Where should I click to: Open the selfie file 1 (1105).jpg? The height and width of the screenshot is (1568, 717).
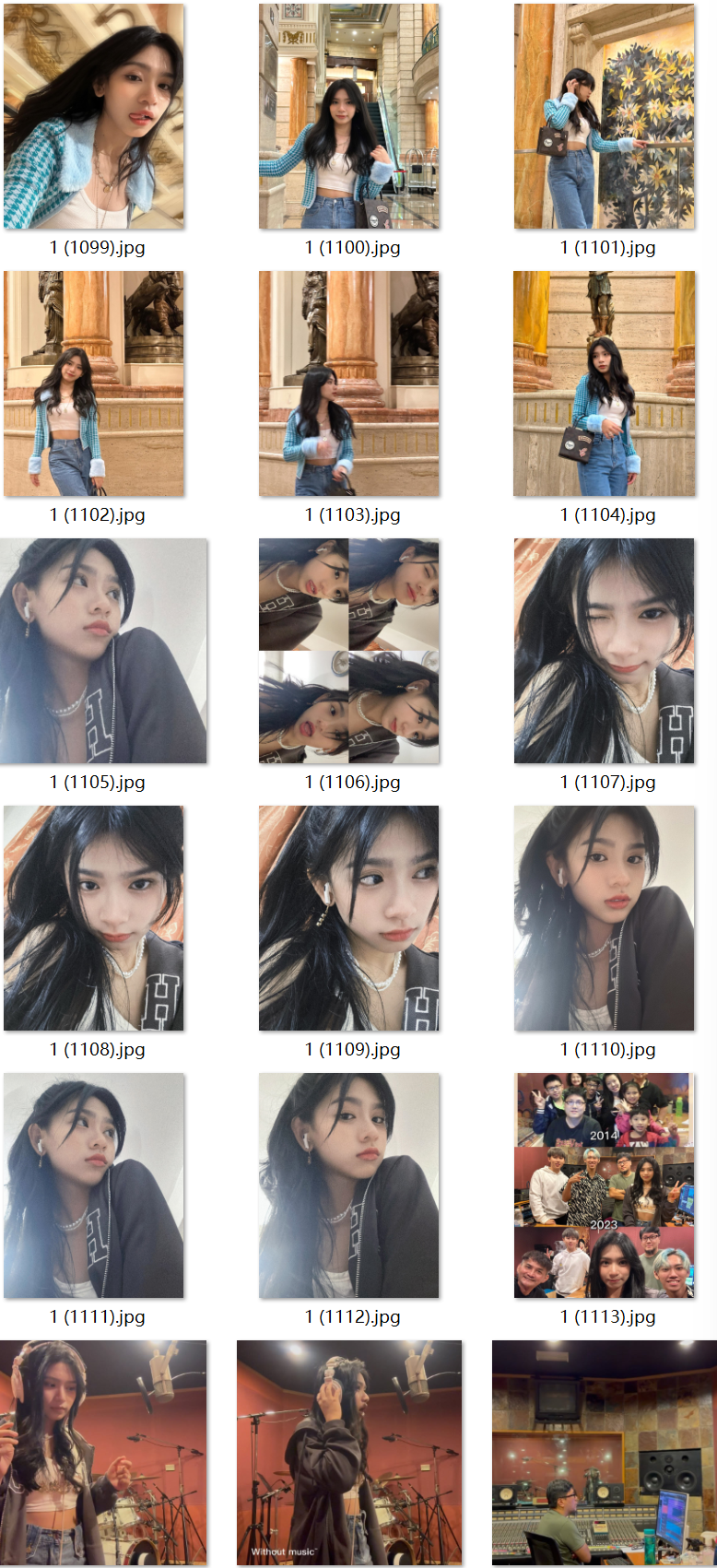(103, 652)
